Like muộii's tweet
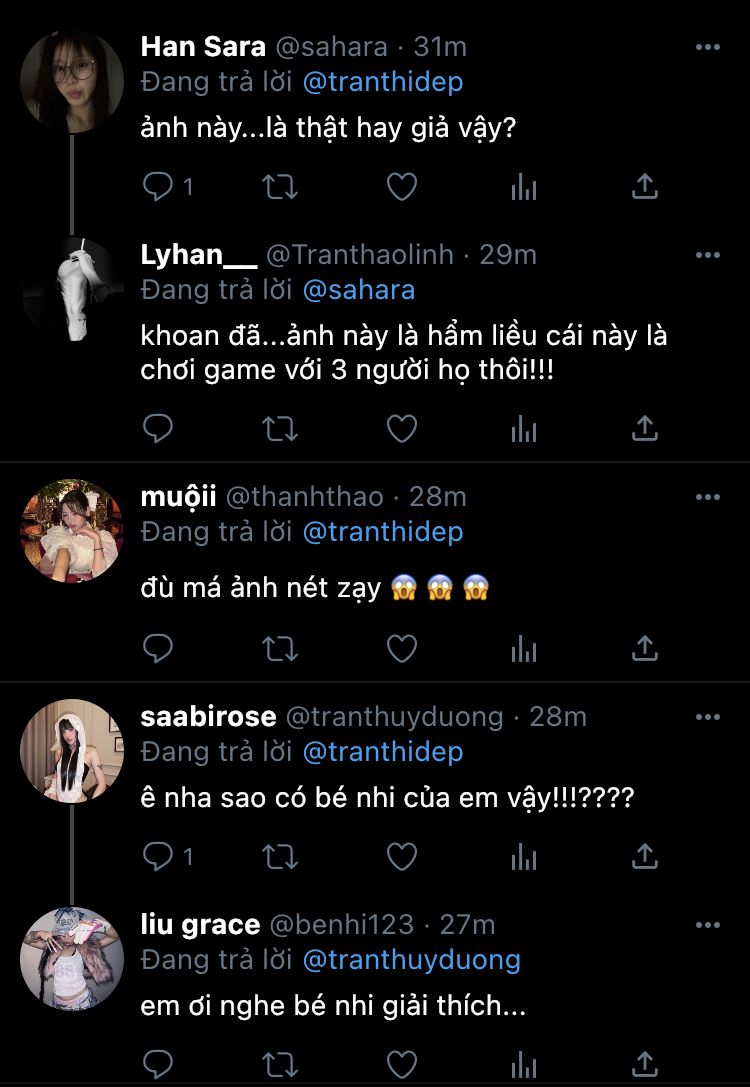 [401, 648]
